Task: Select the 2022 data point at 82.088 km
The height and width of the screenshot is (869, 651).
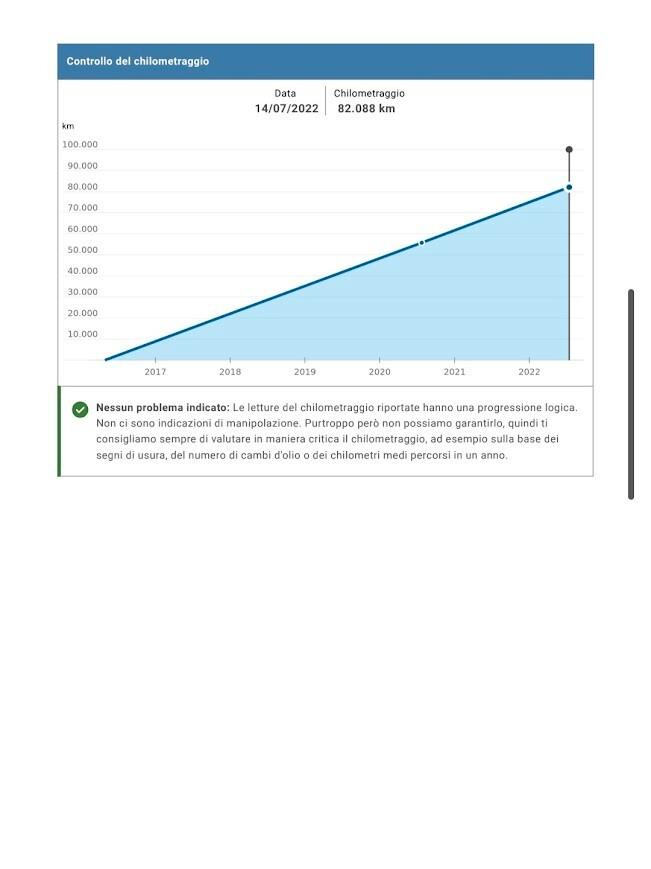Action: [569, 187]
